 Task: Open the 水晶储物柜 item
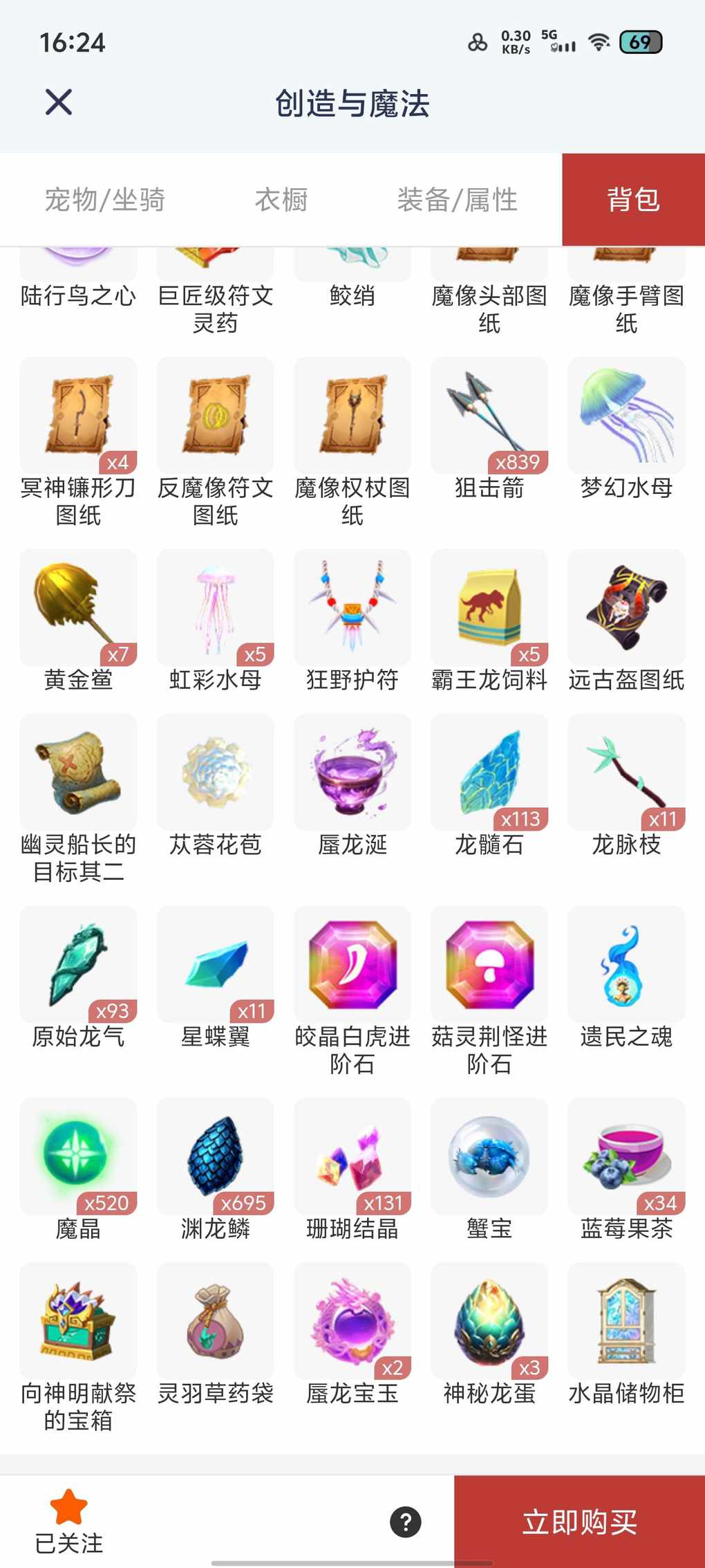(626, 1321)
